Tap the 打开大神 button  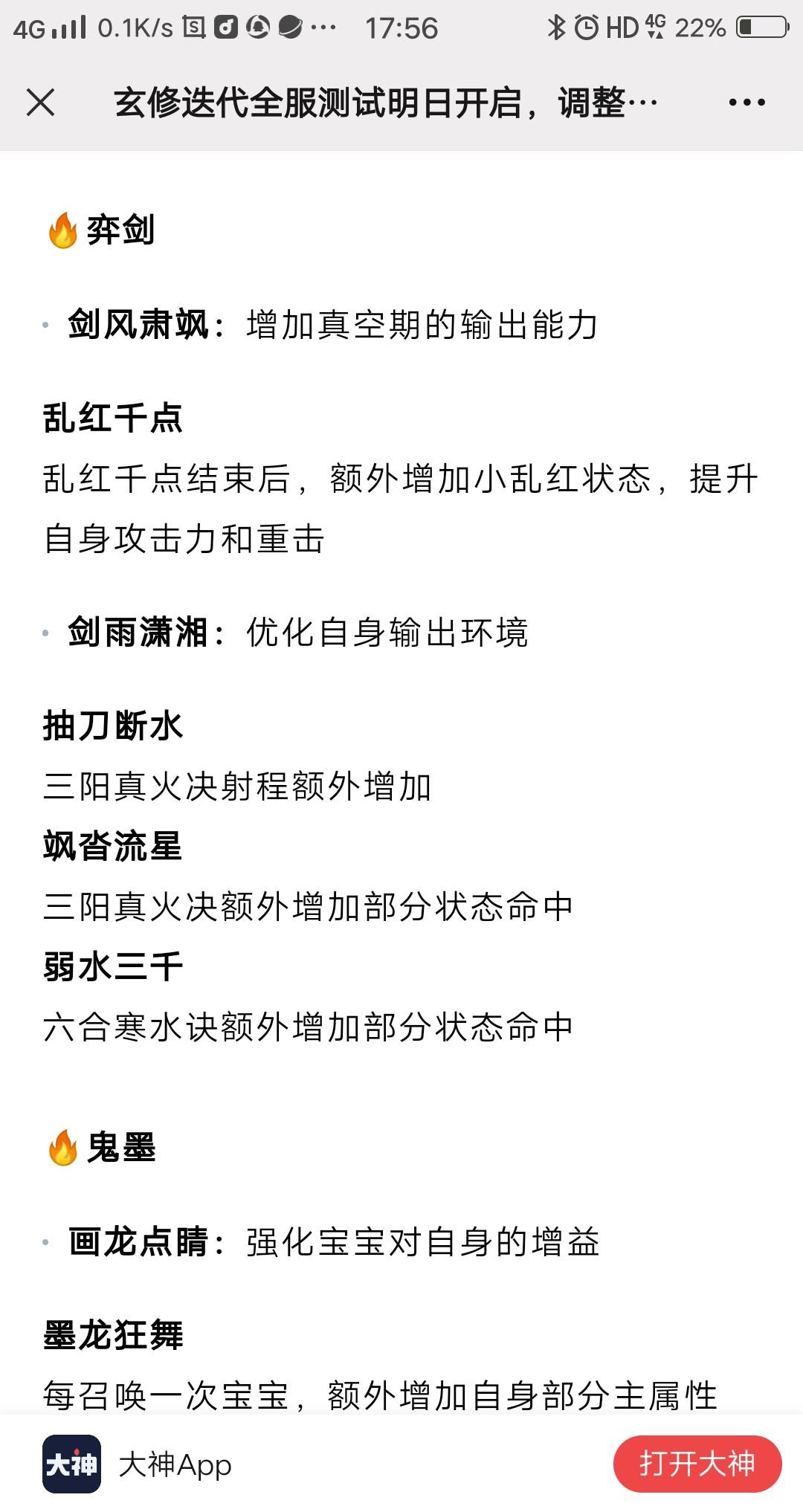pyautogui.click(x=697, y=1464)
